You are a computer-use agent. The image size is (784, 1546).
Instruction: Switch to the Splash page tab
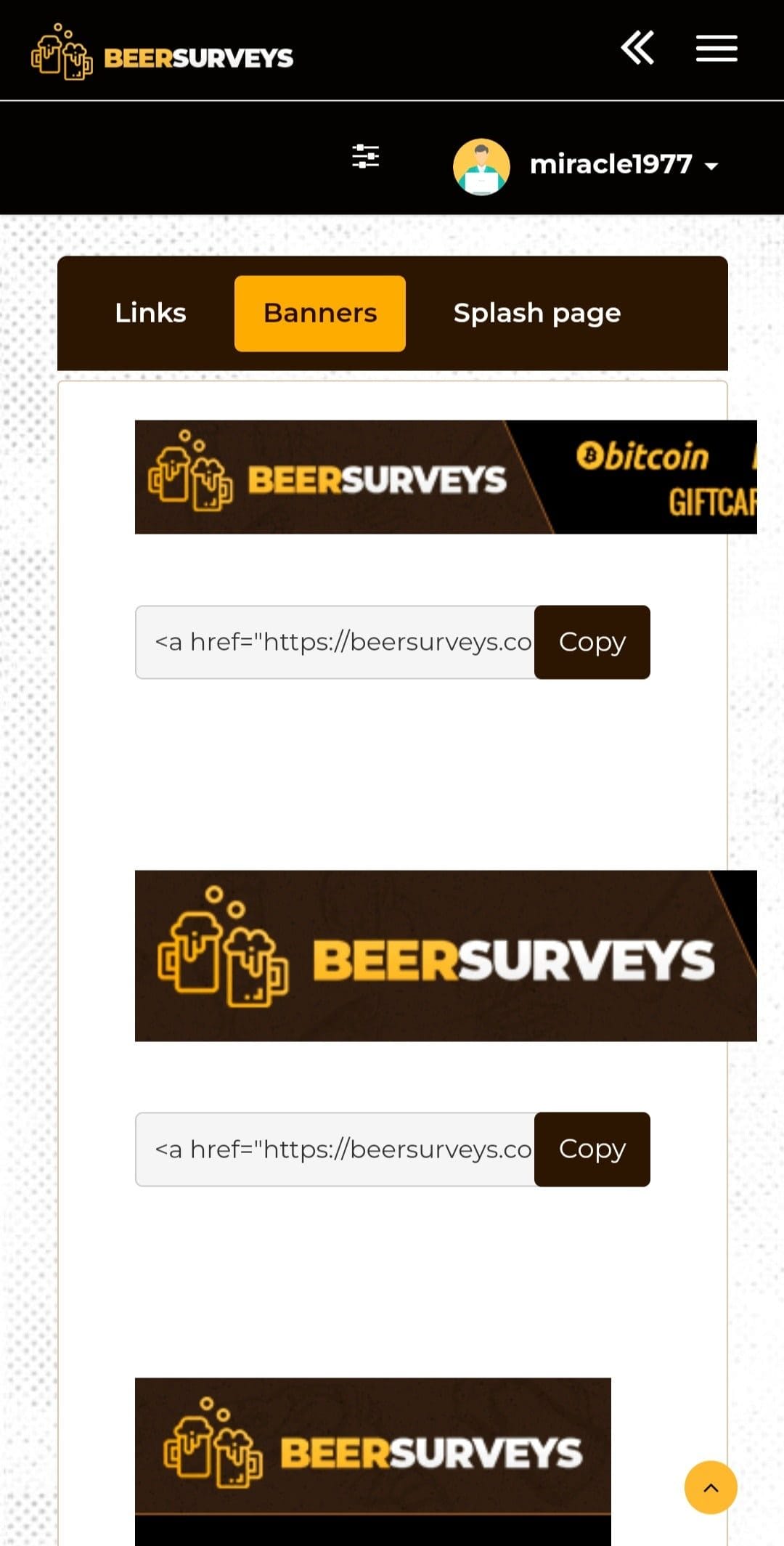pyautogui.click(x=537, y=313)
